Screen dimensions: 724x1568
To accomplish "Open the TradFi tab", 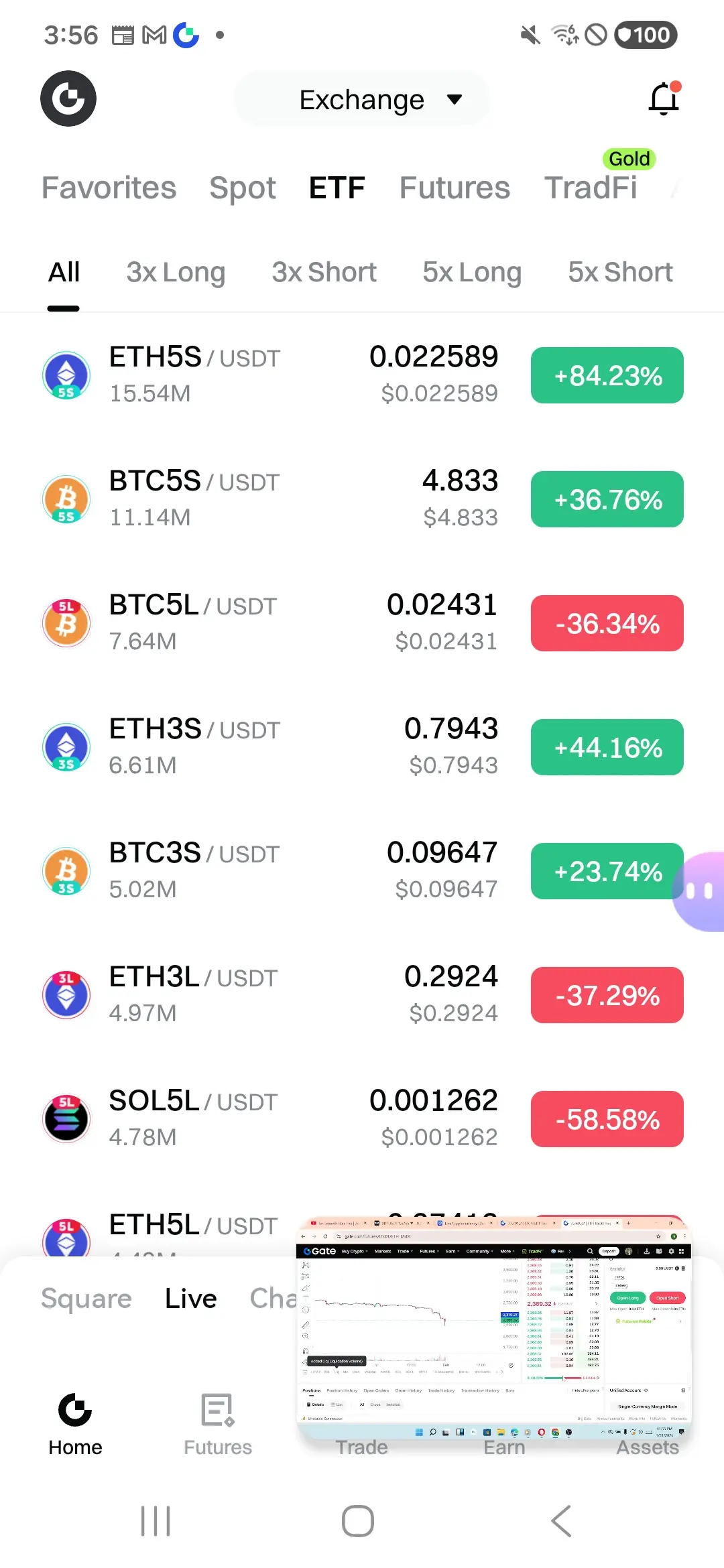I will pos(591,188).
